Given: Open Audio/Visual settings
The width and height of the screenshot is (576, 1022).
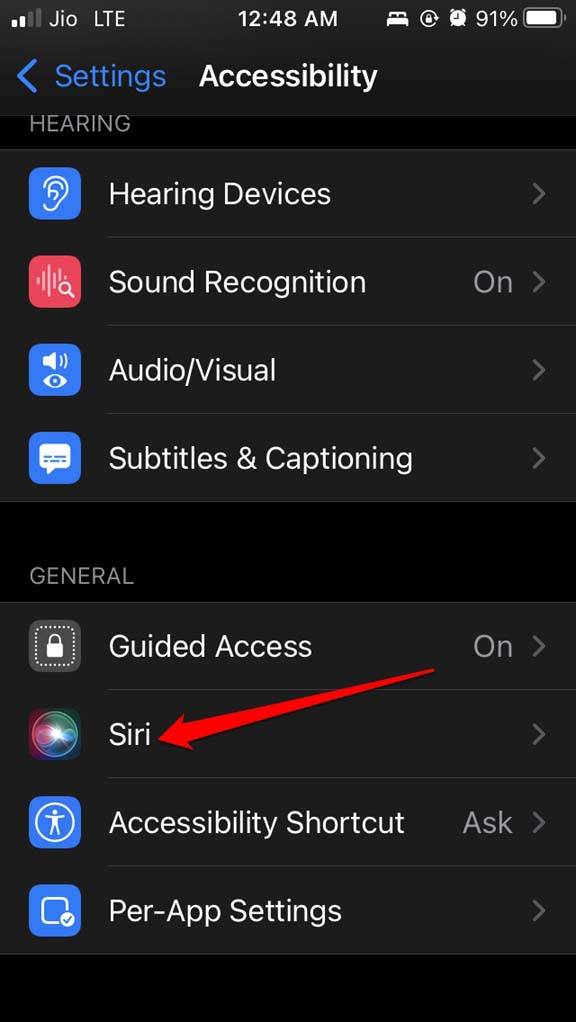Looking at the screenshot, I should 288,370.
